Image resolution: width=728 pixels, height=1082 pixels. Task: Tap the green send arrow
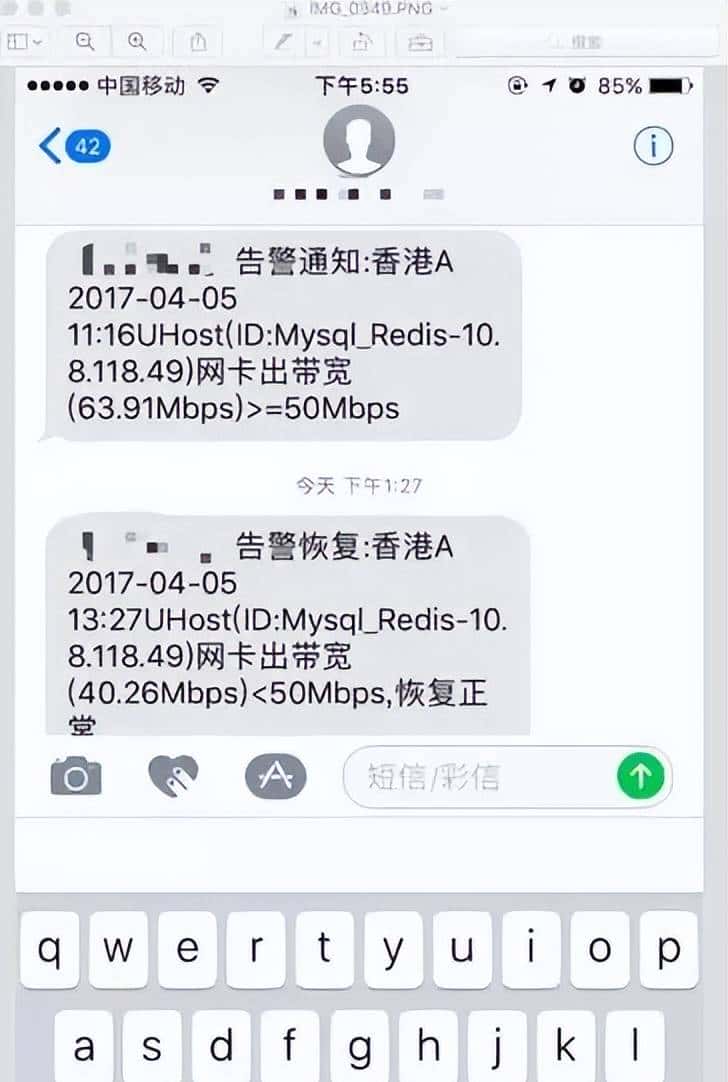pos(640,777)
